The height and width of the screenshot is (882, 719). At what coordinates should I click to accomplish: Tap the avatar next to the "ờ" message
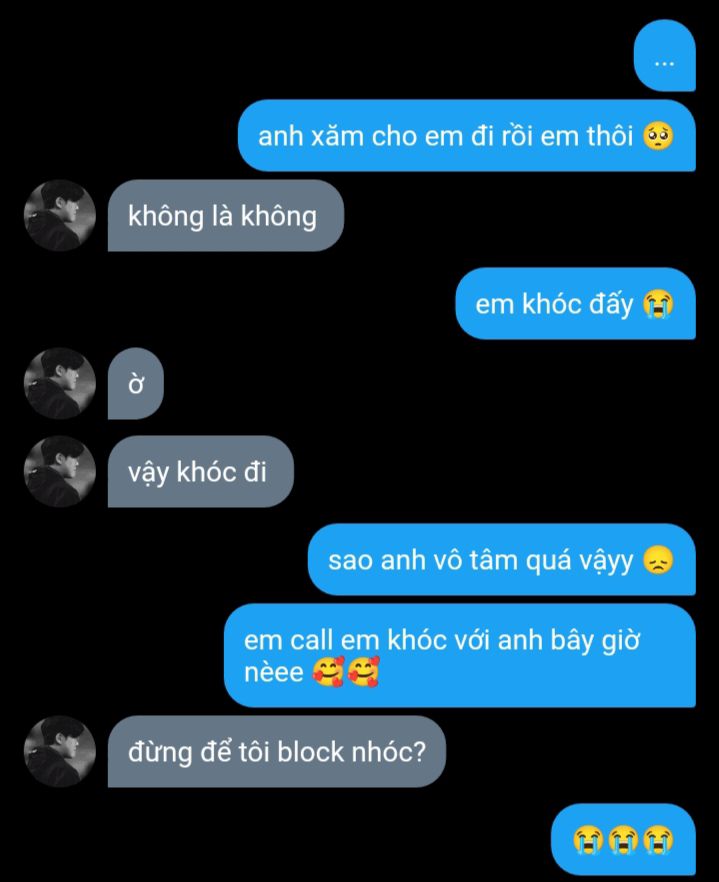coord(59,383)
